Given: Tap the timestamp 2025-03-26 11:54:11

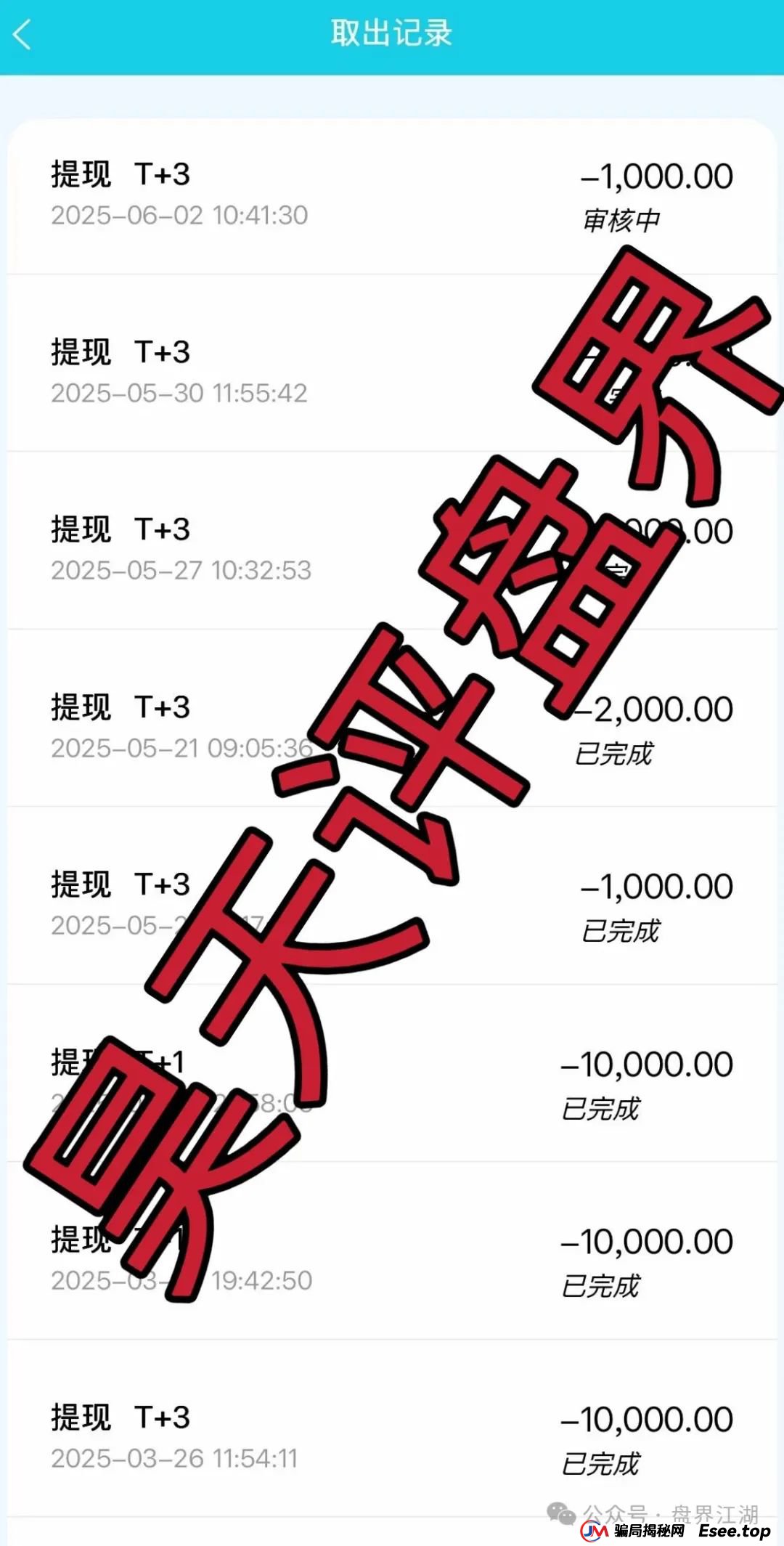Looking at the screenshot, I should pyautogui.click(x=178, y=1457).
